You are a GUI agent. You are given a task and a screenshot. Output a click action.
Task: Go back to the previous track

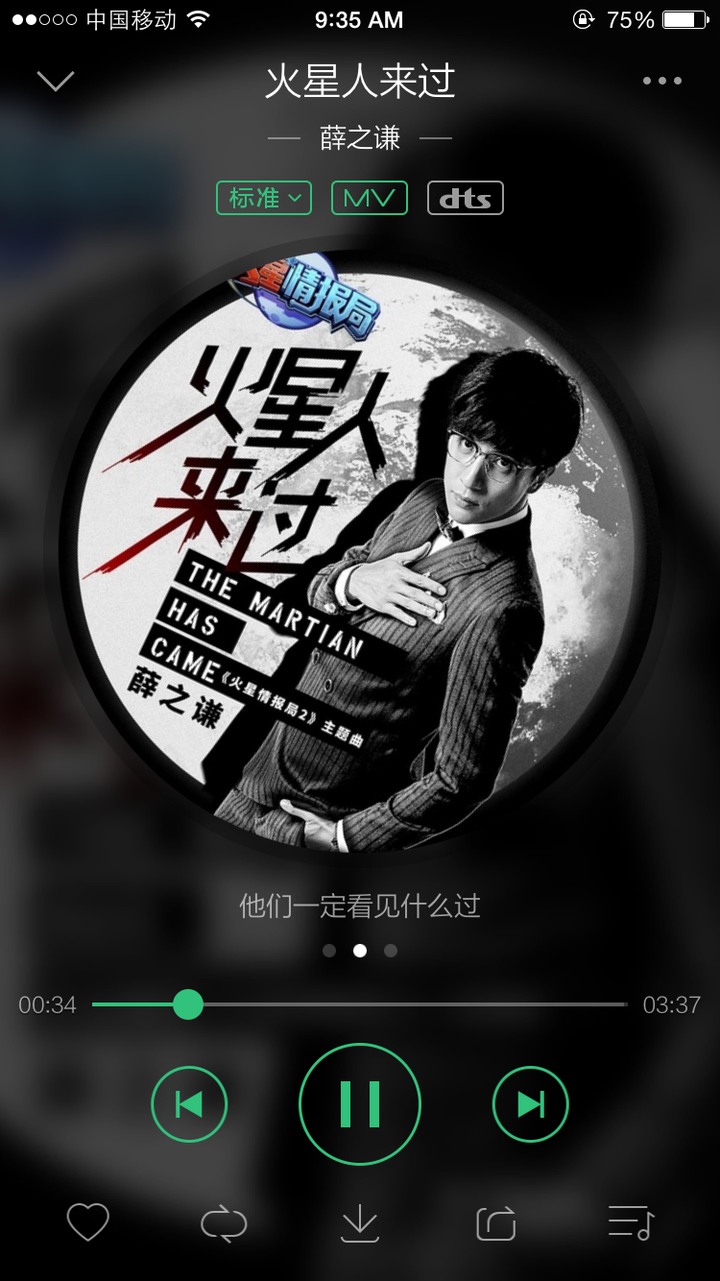tap(190, 1104)
